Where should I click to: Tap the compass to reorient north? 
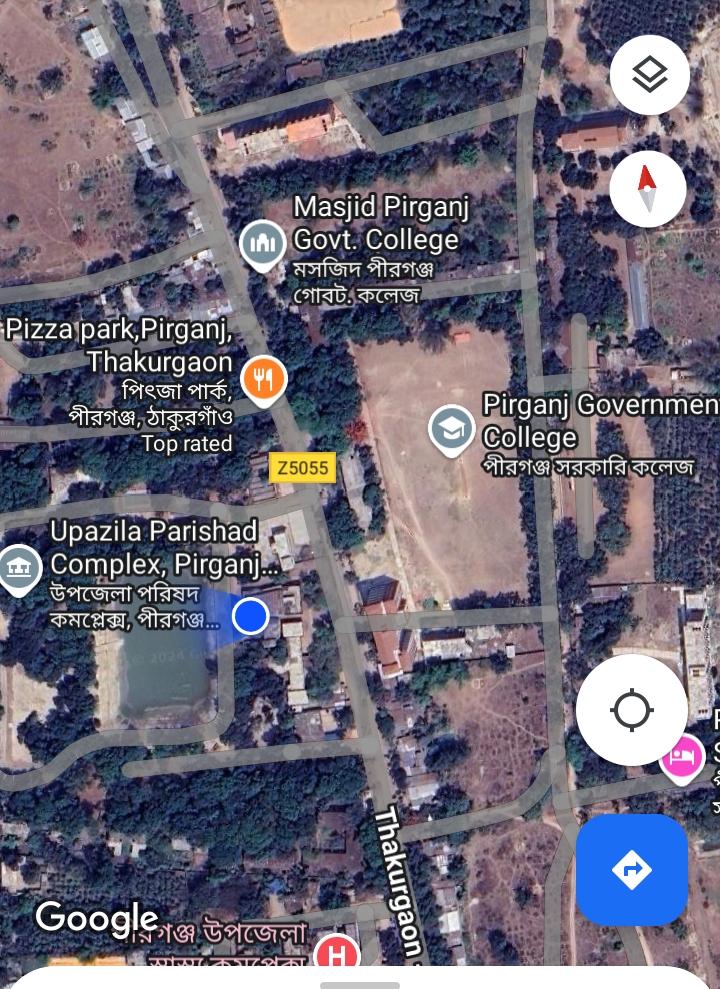pyautogui.click(x=648, y=189)
